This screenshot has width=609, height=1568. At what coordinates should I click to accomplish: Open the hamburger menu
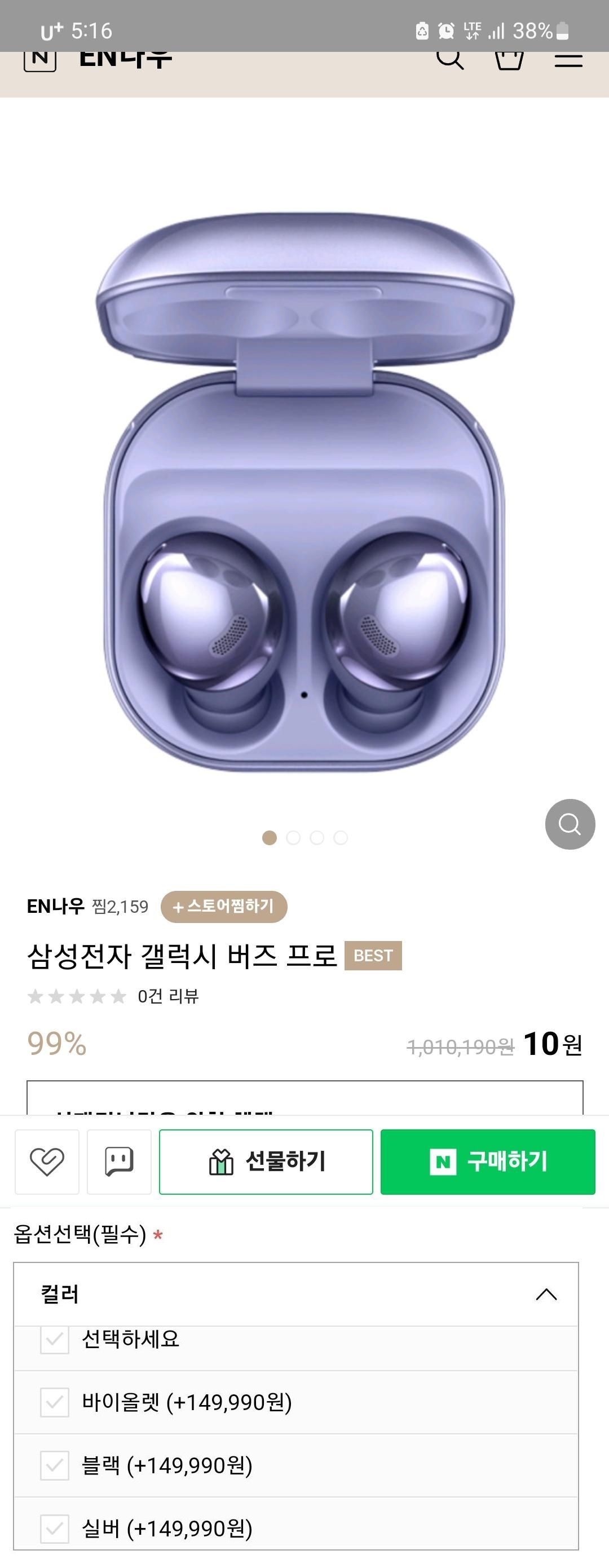click(568, 60)
